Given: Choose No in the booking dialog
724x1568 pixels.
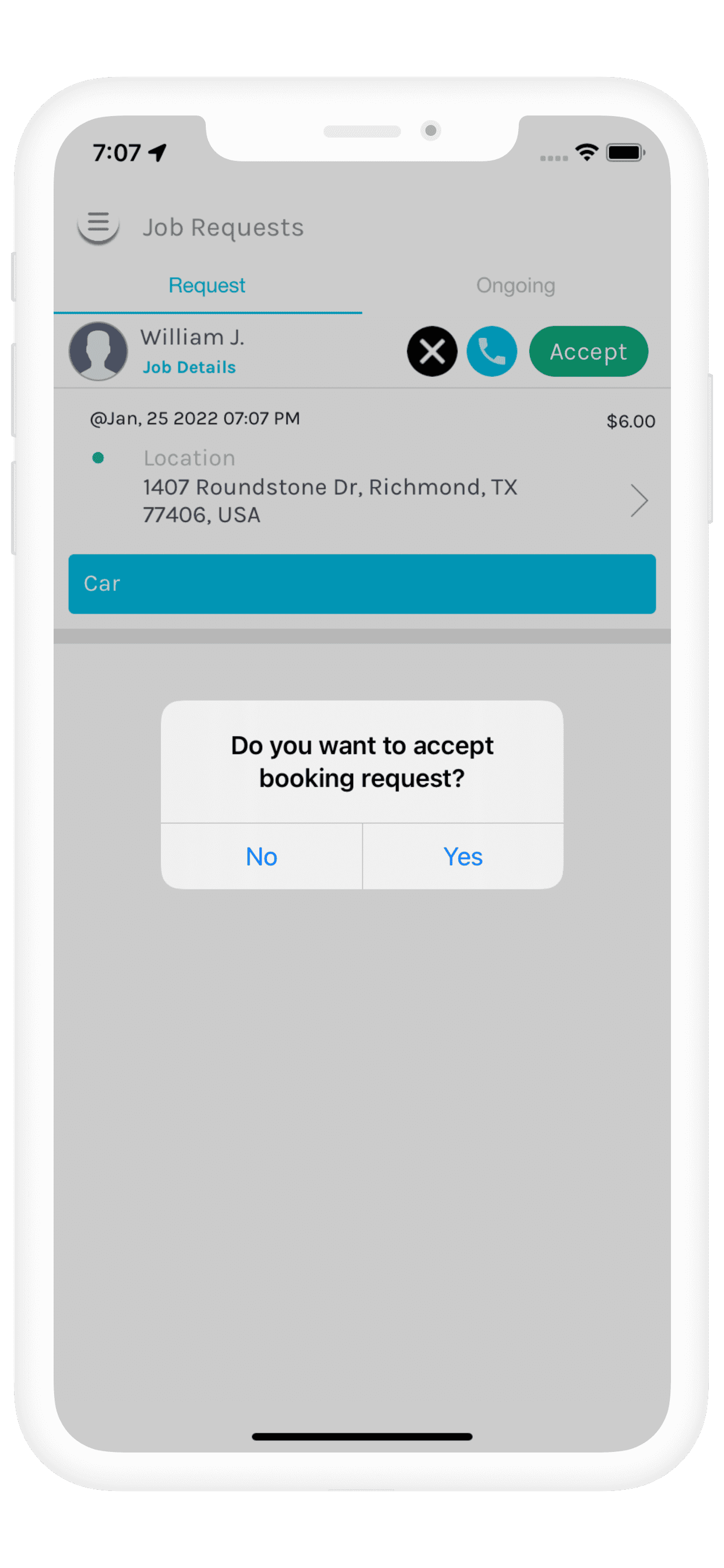Looking at the screenshot, I should pyautogui.click(x=262, y=856).
